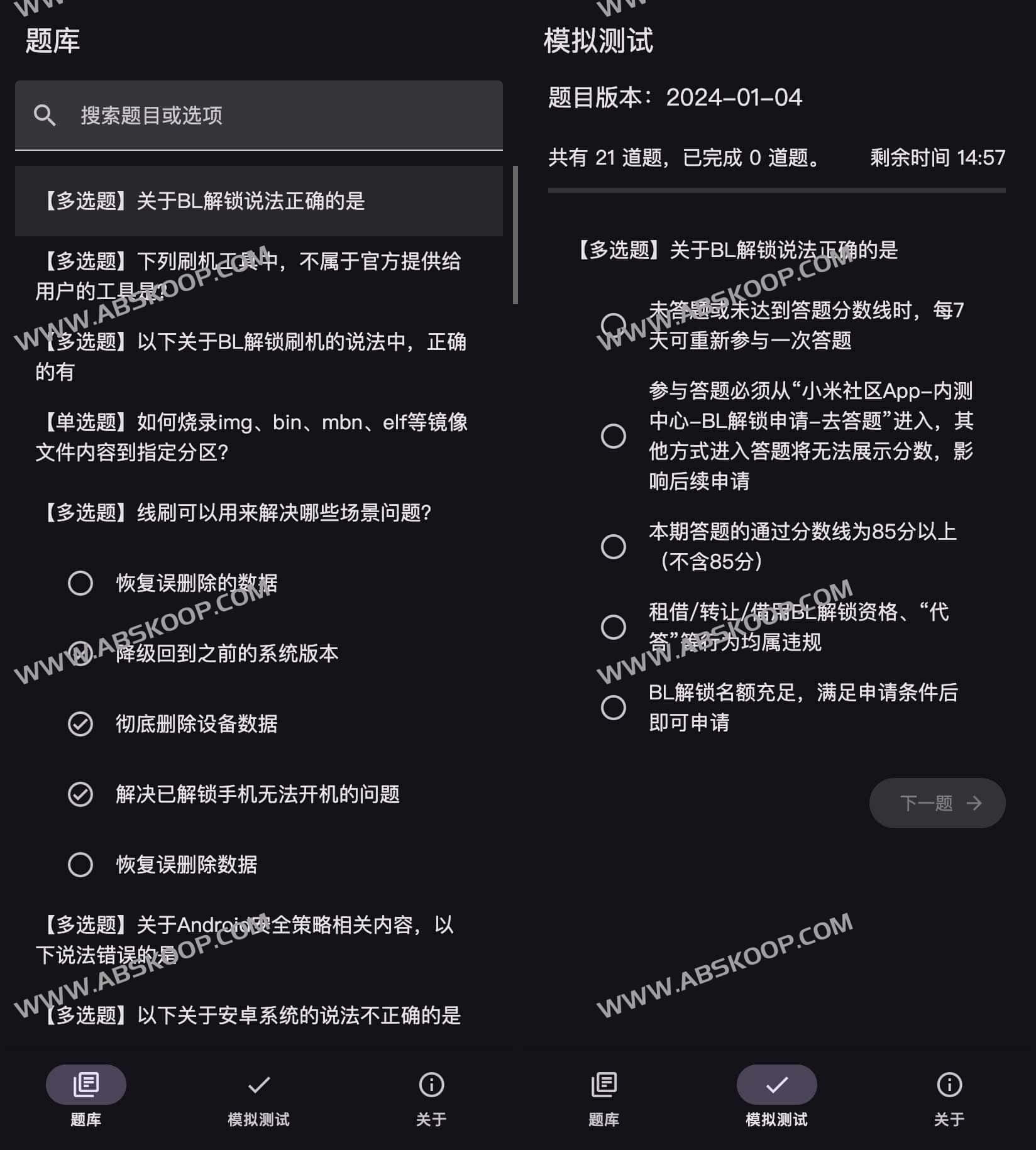Click the search magnifier icon
Image resolution: width=1036 pixels, height=1150 pixels.
pyautogui.click(x=44, y=115)
